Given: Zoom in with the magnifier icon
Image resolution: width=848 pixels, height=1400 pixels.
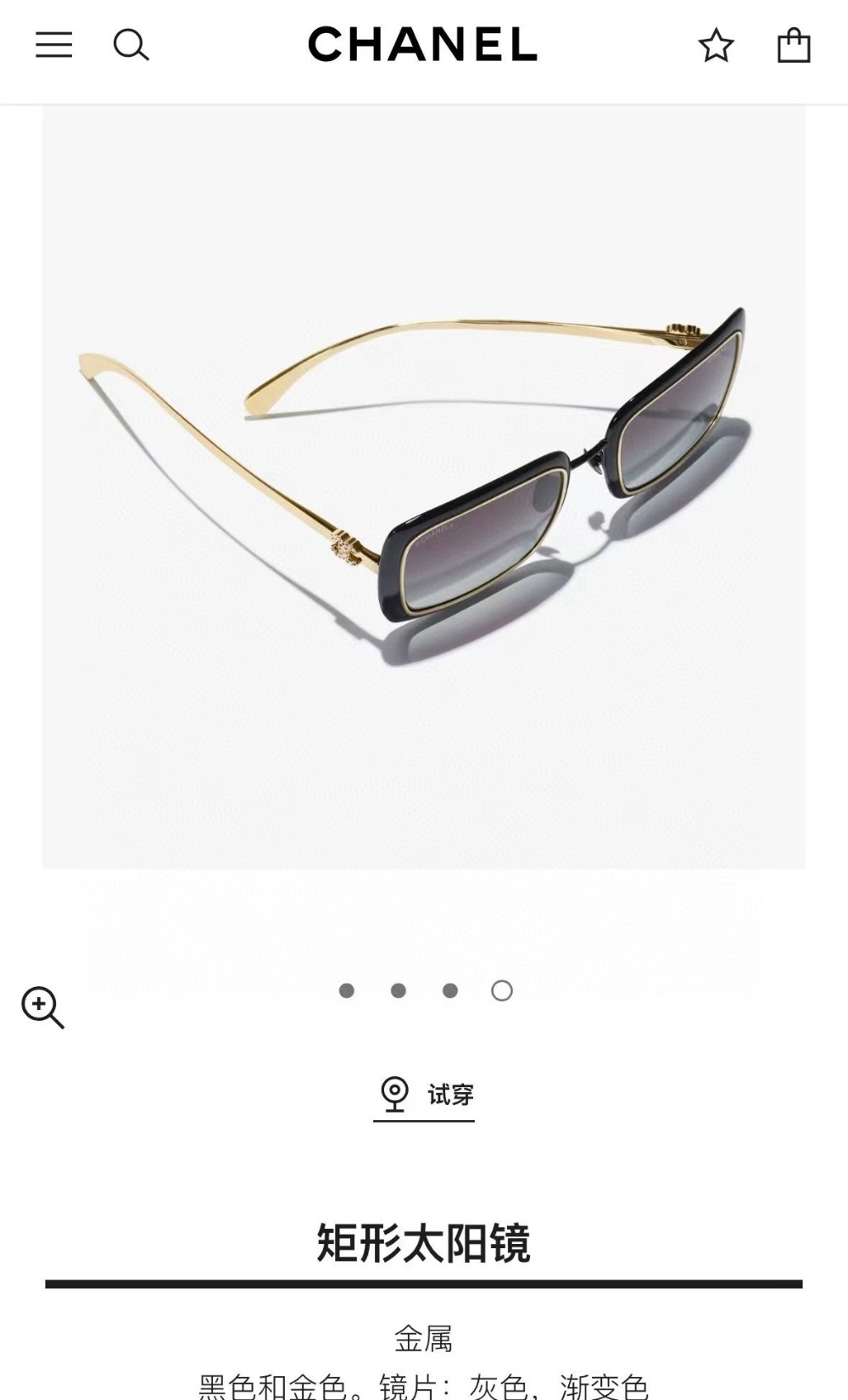Looking at the screenshot, I should [x=42, y=1007].
